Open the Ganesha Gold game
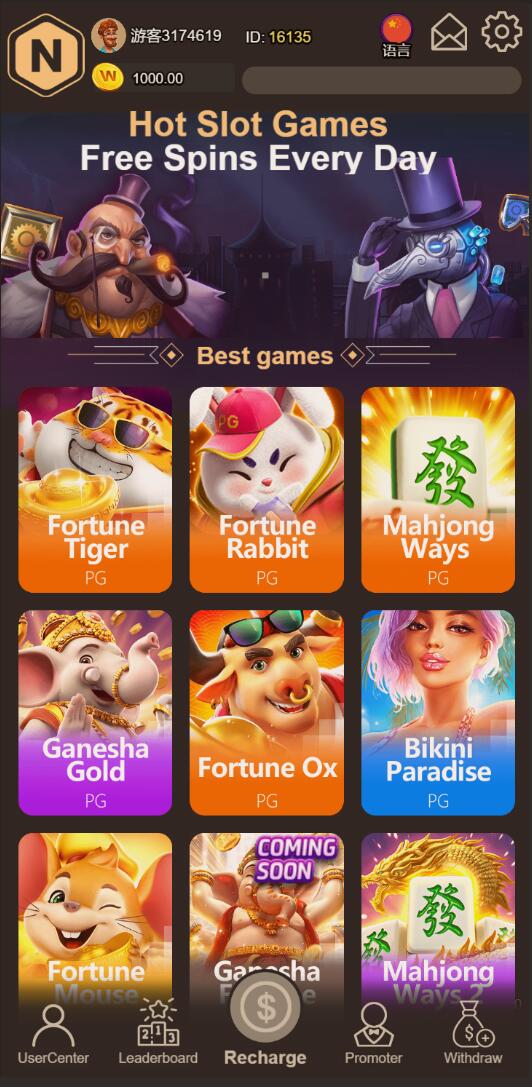532x1087 pixels. coord(95,713)
